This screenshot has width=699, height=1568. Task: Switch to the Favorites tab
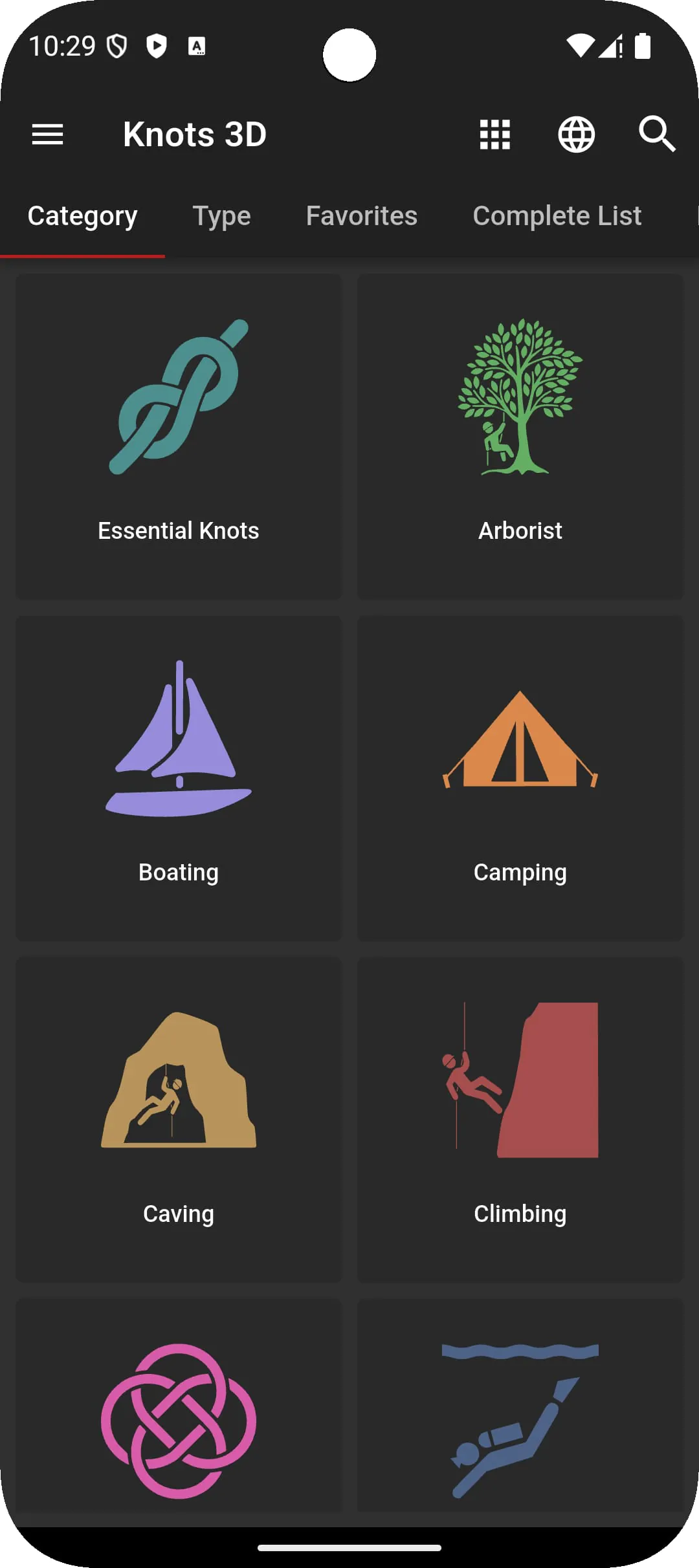[x=362, y=216]
